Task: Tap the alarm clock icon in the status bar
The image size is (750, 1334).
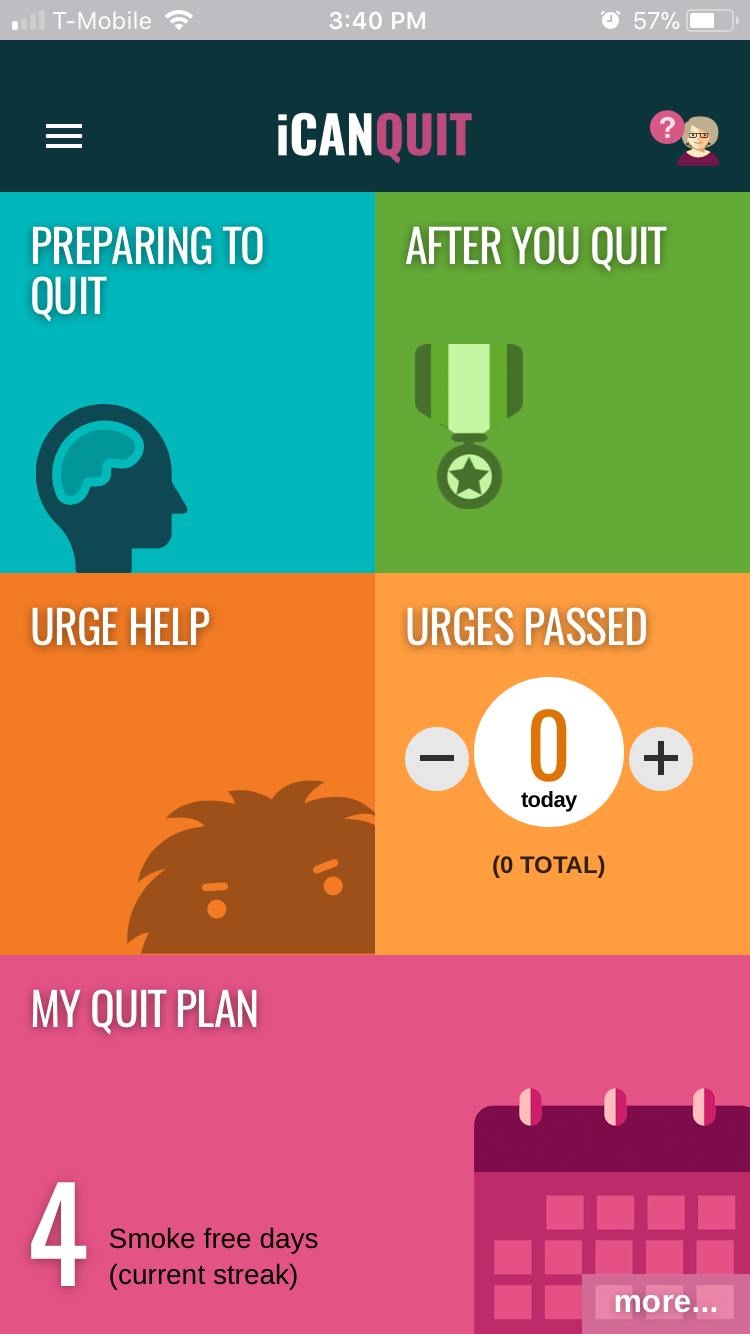Action: pos(611,18)
